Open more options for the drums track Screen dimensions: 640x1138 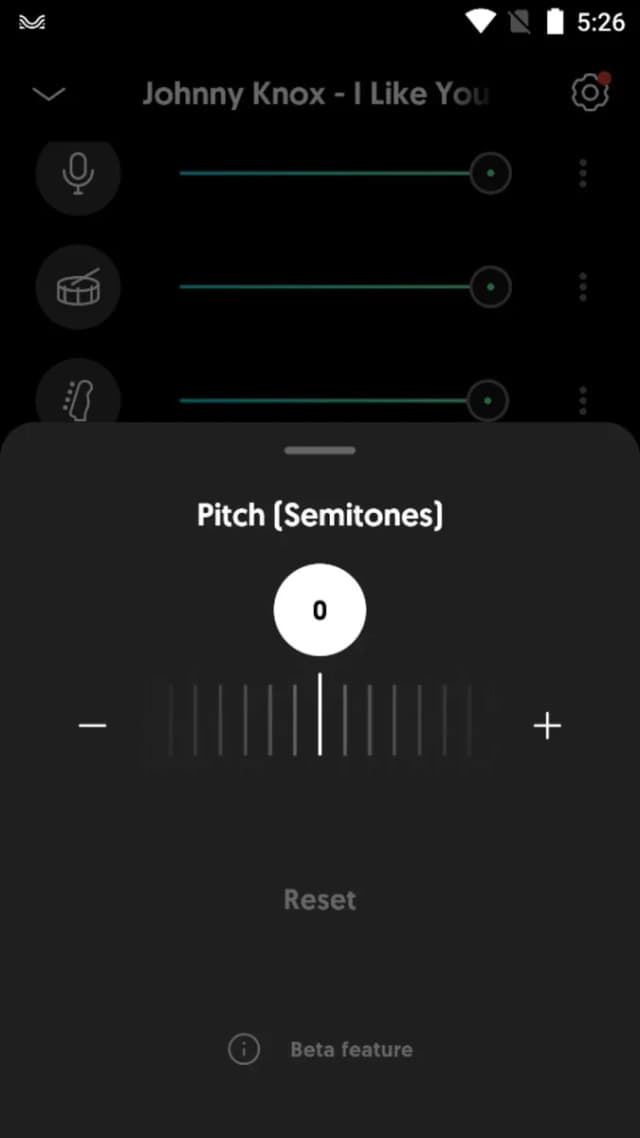tap(583, 287)
